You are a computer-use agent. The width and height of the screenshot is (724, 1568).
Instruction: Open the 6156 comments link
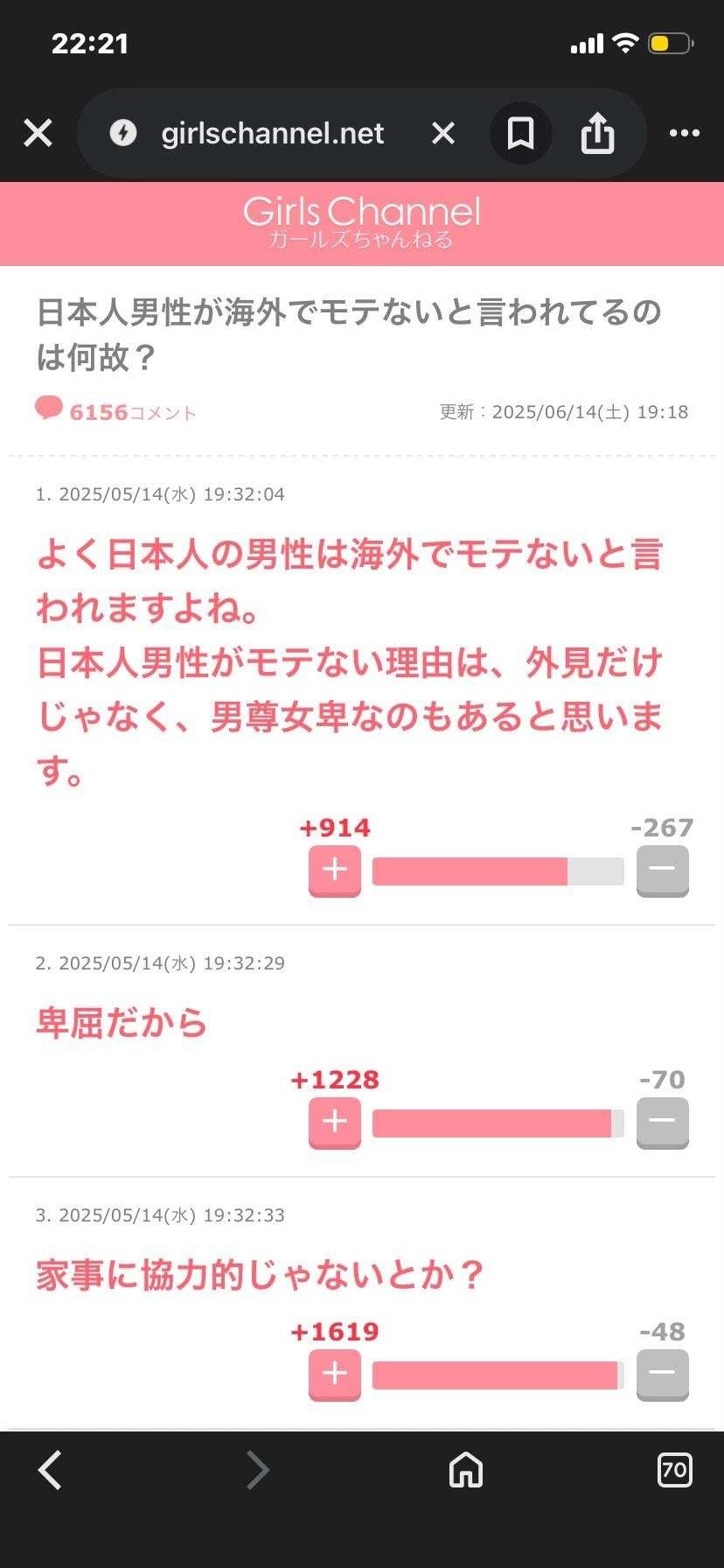[x=116, y=411]
